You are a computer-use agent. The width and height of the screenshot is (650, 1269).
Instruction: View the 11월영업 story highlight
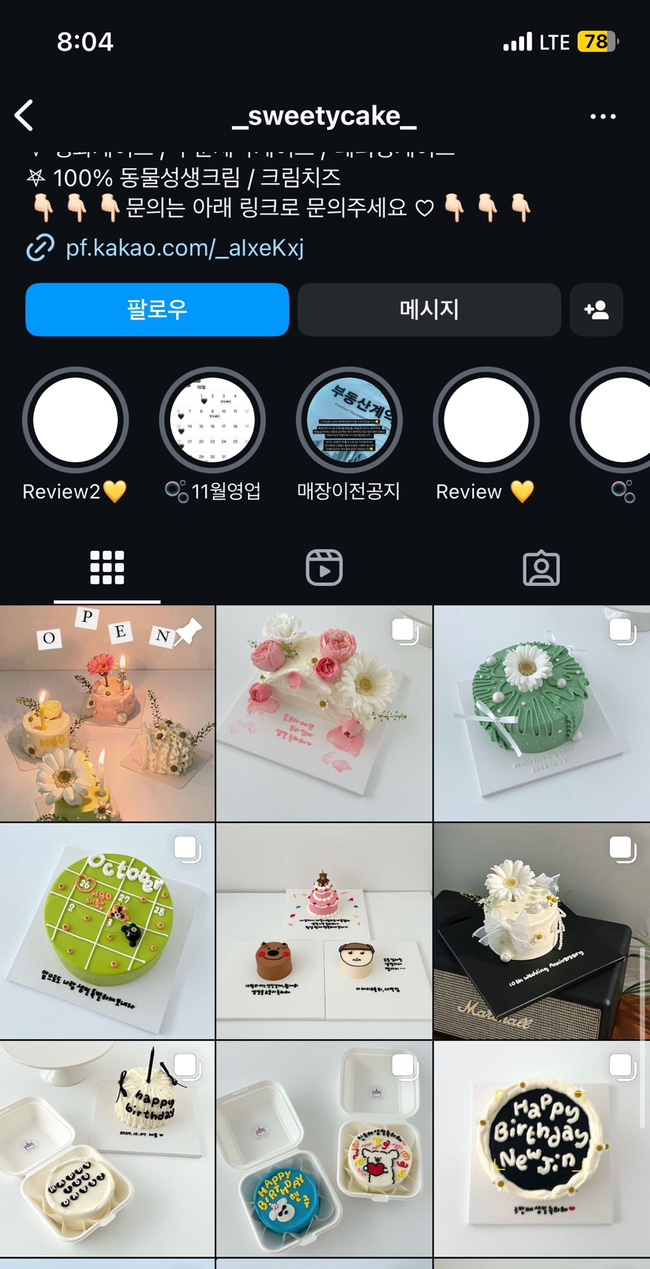(213, 421)
